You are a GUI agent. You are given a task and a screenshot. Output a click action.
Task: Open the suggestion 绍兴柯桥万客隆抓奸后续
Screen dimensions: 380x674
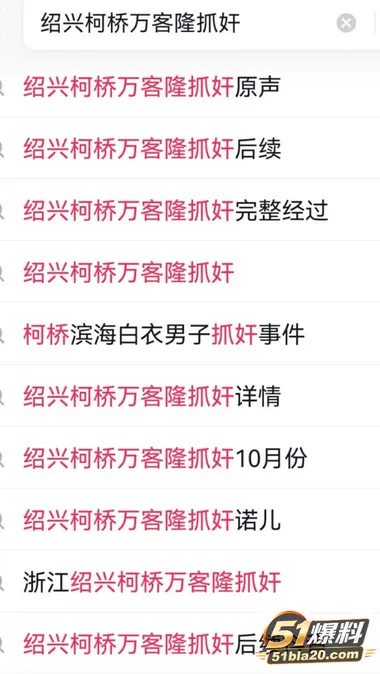190,148
